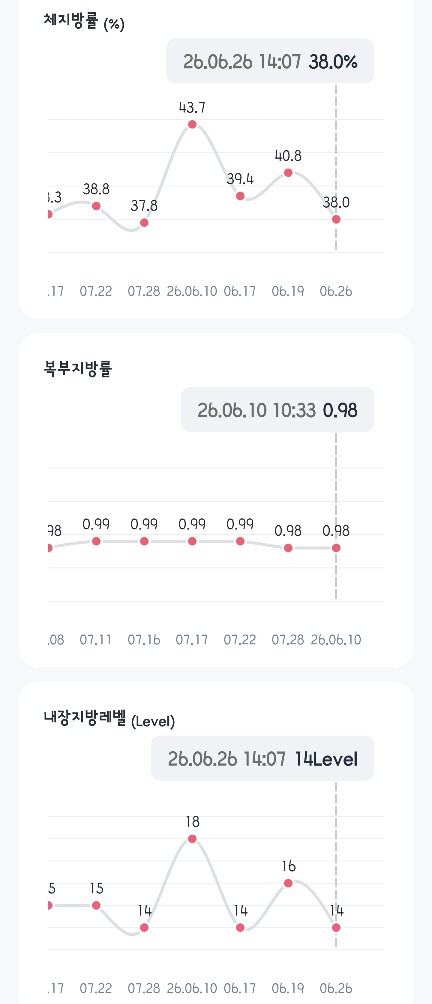Show details for level 16 visceral fat point

click(288, 882)
